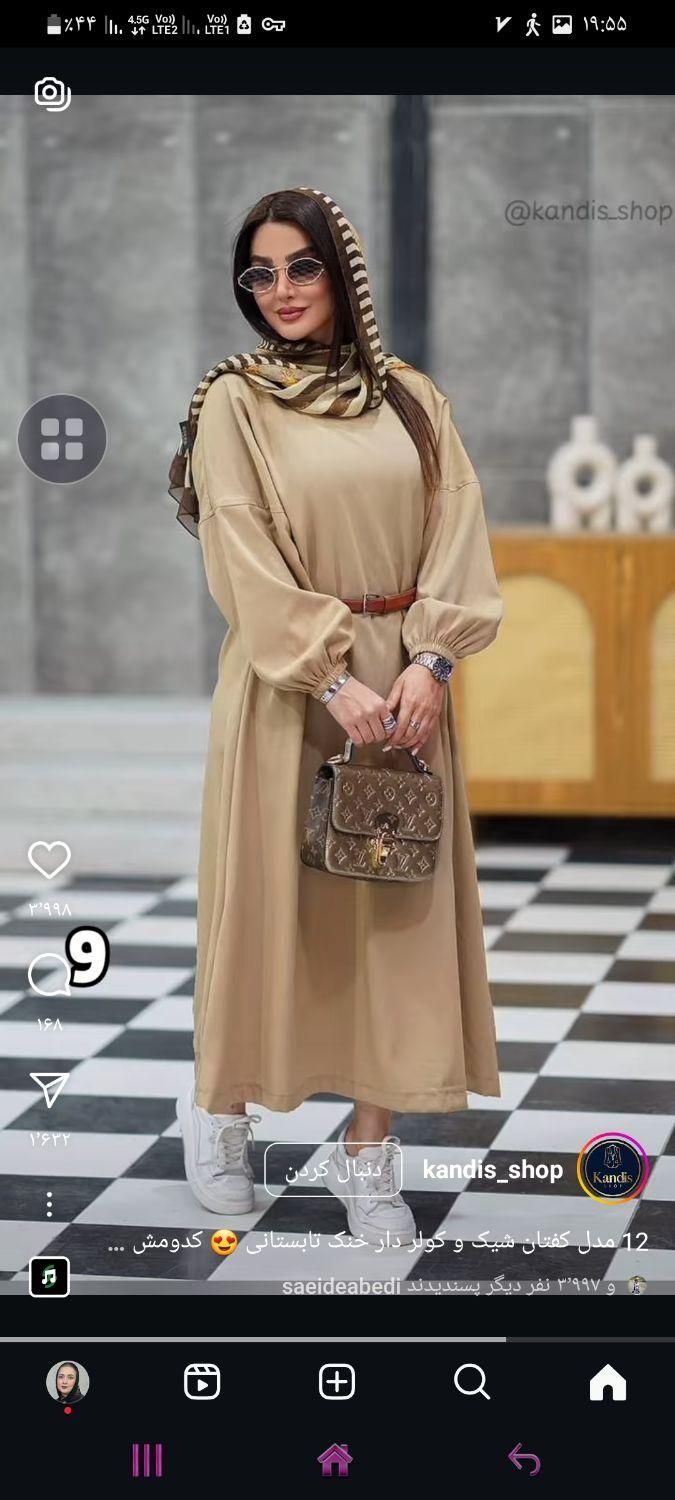Viewport: 675px width, 1500px height.
Task: Open the kandis_shop username profile
Action: [492, 1170]
